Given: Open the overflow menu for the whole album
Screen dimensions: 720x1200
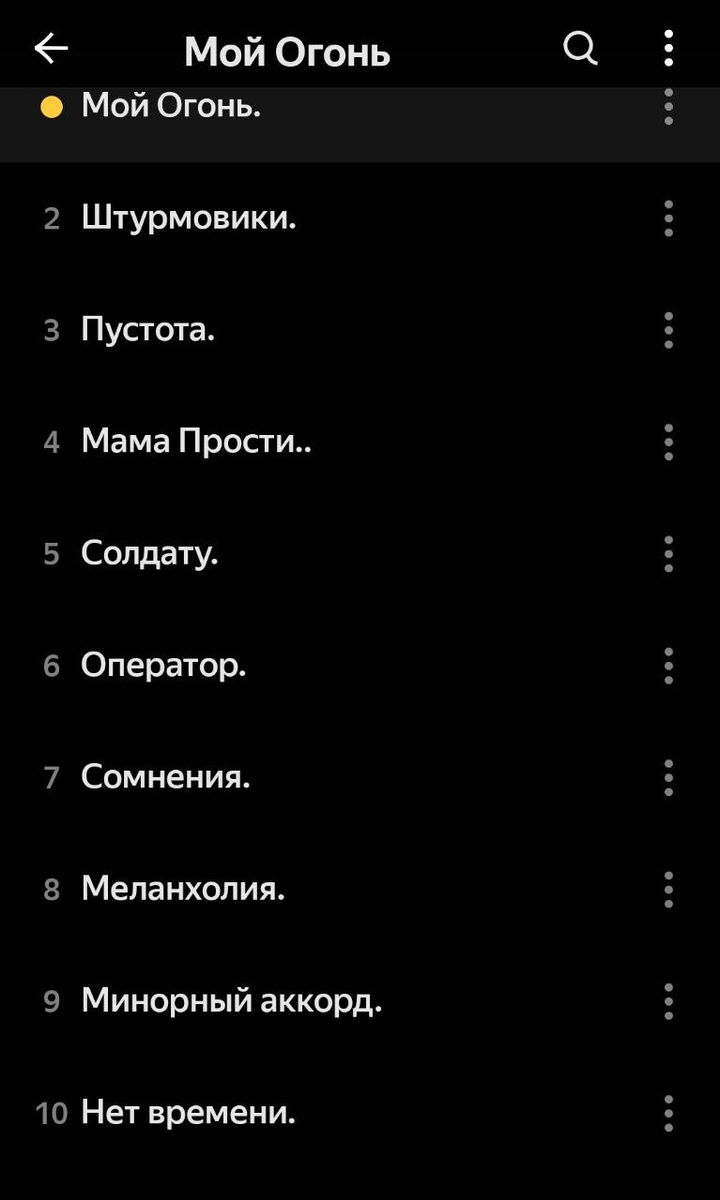Looking at the screenshot, I should click(667, 46).
